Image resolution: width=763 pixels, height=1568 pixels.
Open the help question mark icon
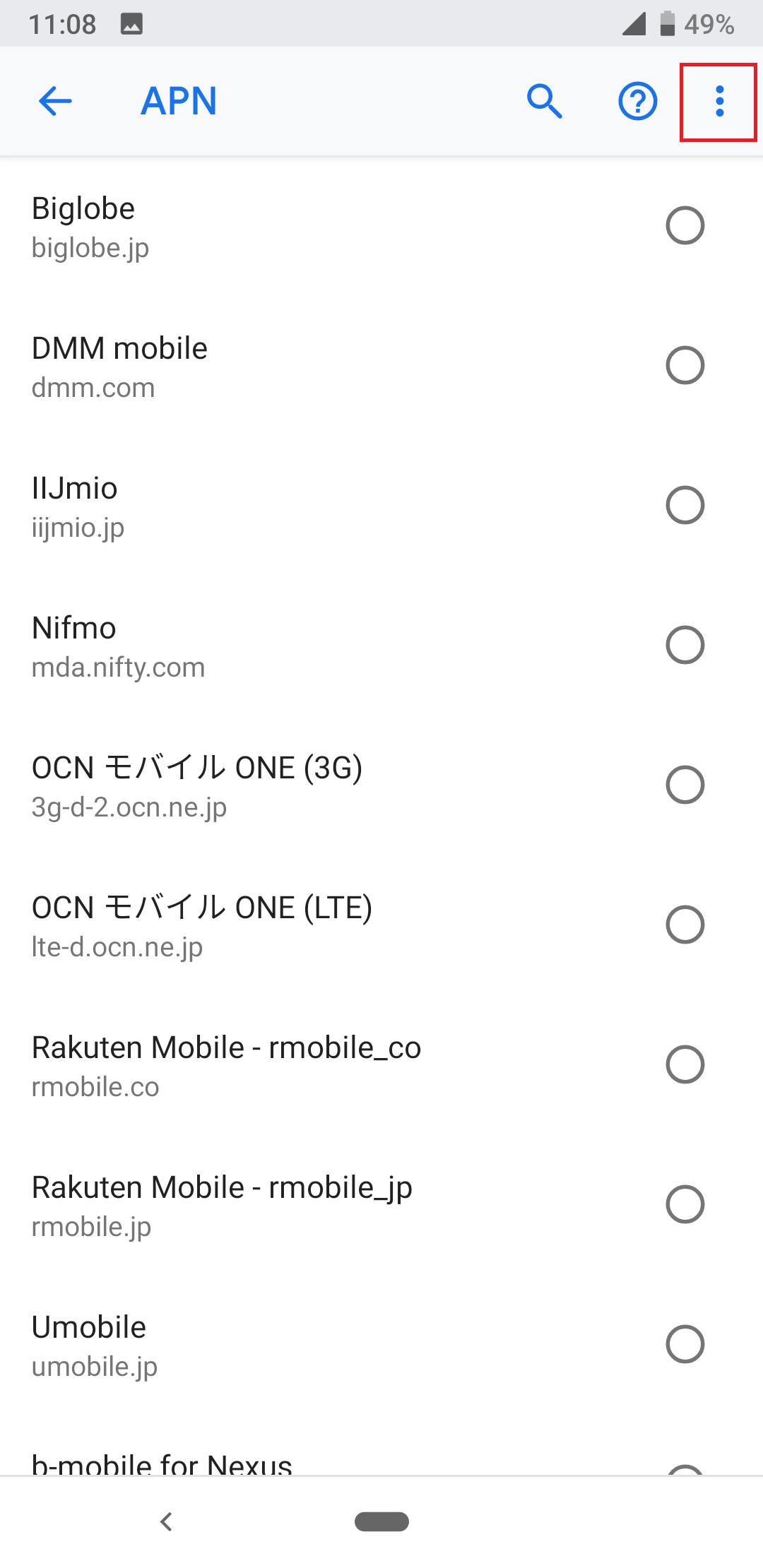pyautogui.click(x=637, y=101)
